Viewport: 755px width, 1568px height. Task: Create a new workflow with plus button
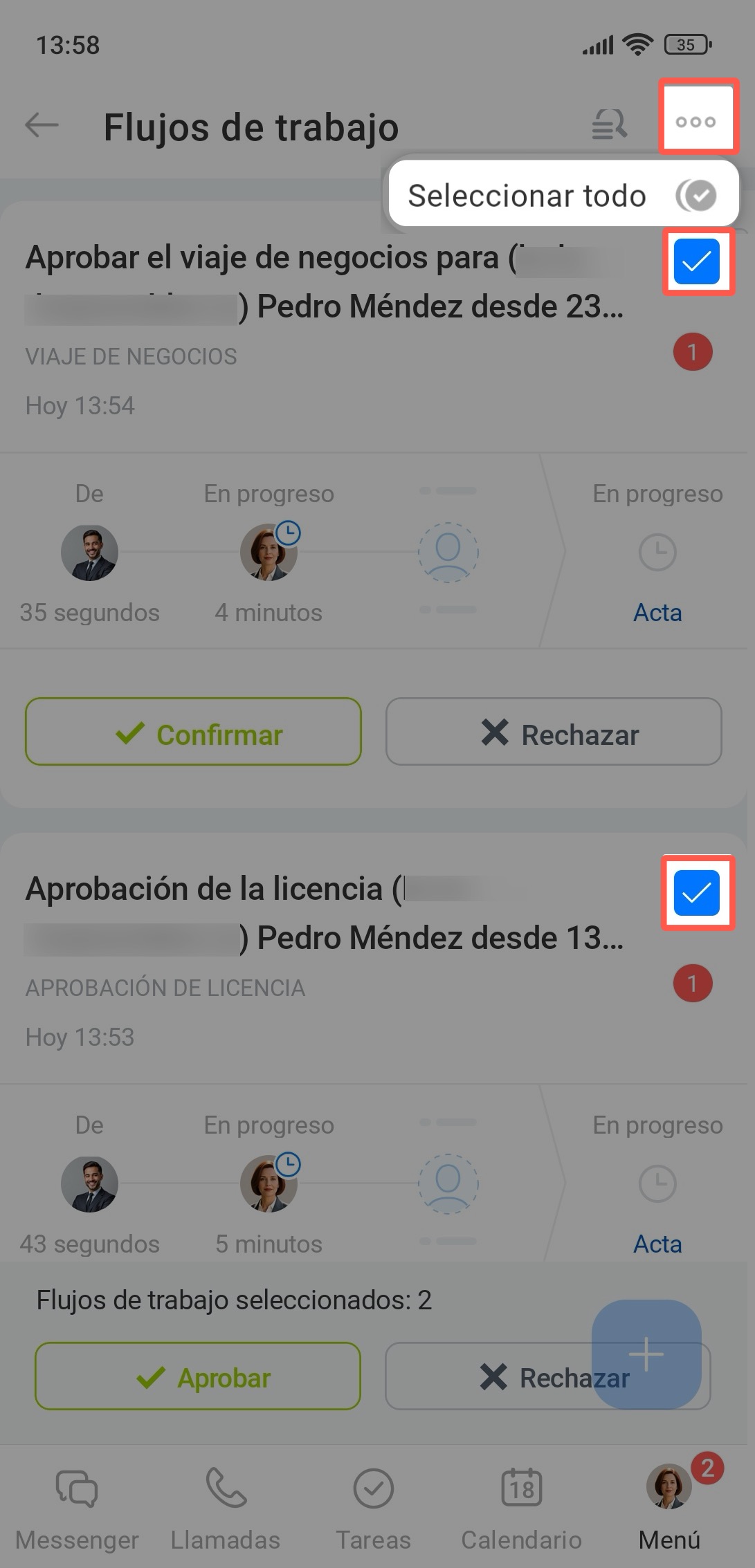646,1354
